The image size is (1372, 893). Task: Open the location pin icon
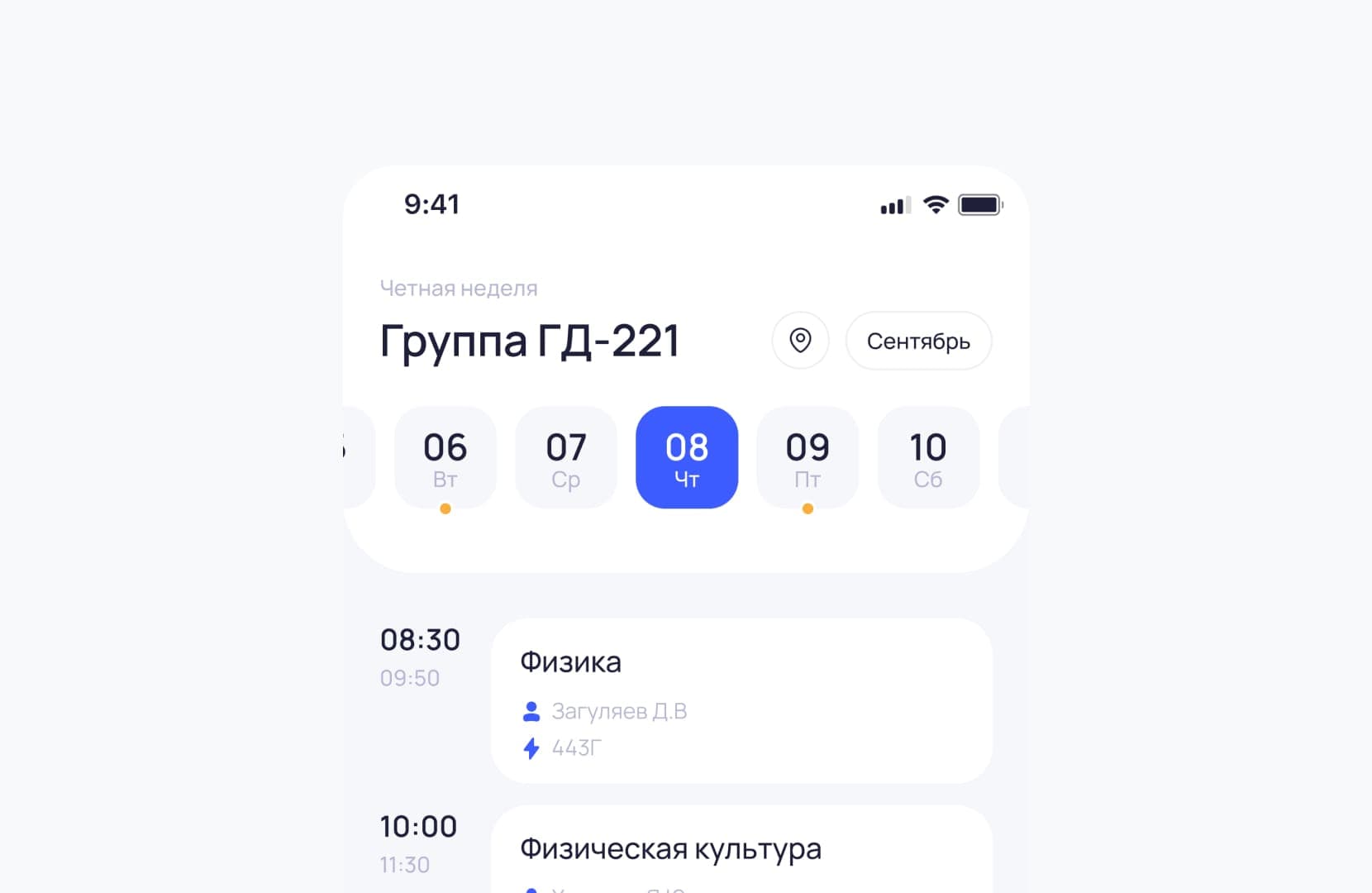(x=800, y=341)
